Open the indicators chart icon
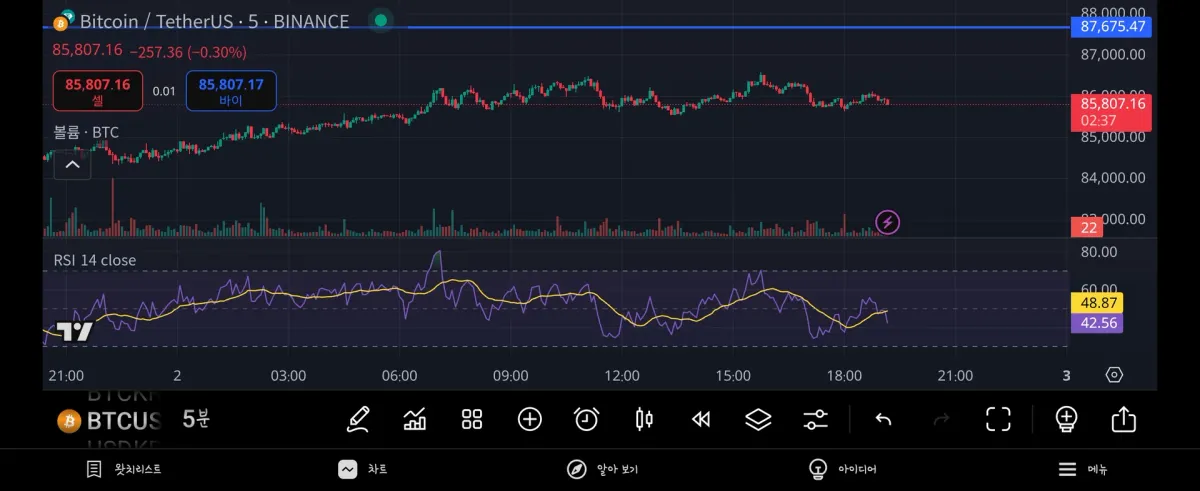Screen dimensions: 1200x491 click(x=415, y=419)
